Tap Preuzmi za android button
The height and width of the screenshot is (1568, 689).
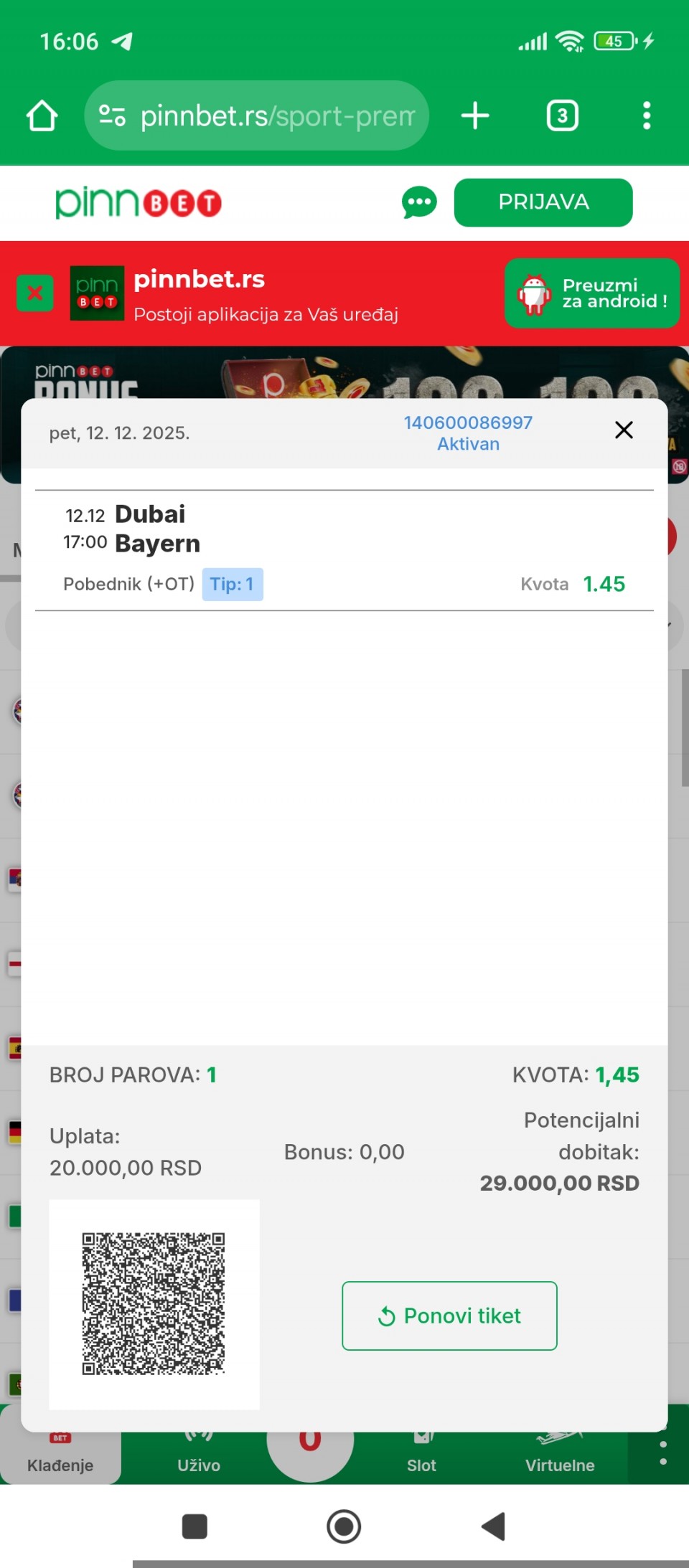click(x=592, y=293)
